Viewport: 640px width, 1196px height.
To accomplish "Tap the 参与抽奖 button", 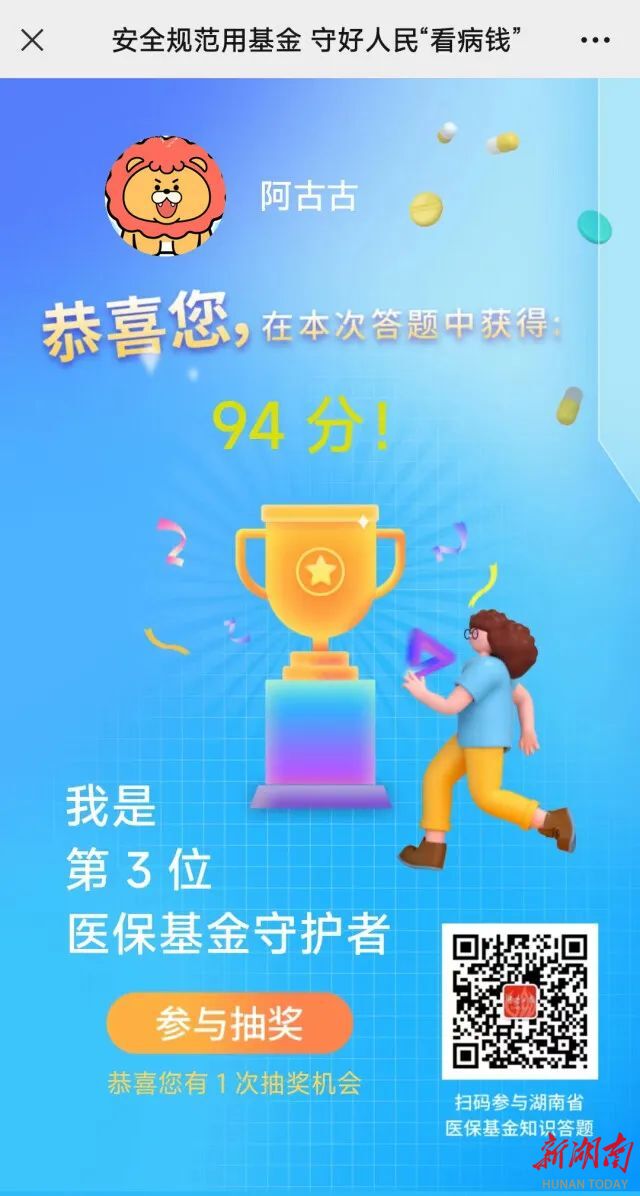I will click(230, 1024).
